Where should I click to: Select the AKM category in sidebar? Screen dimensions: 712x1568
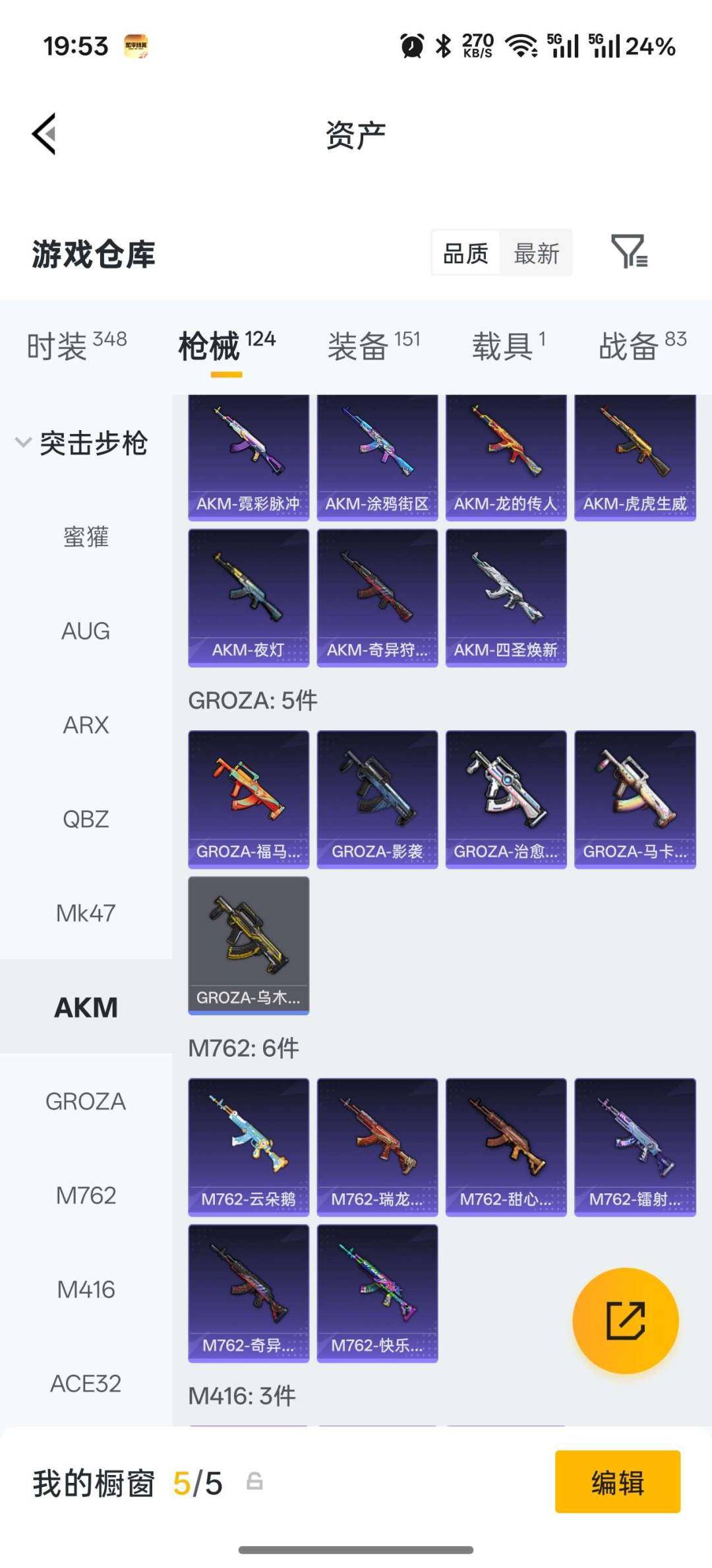tap(86, 1007)
